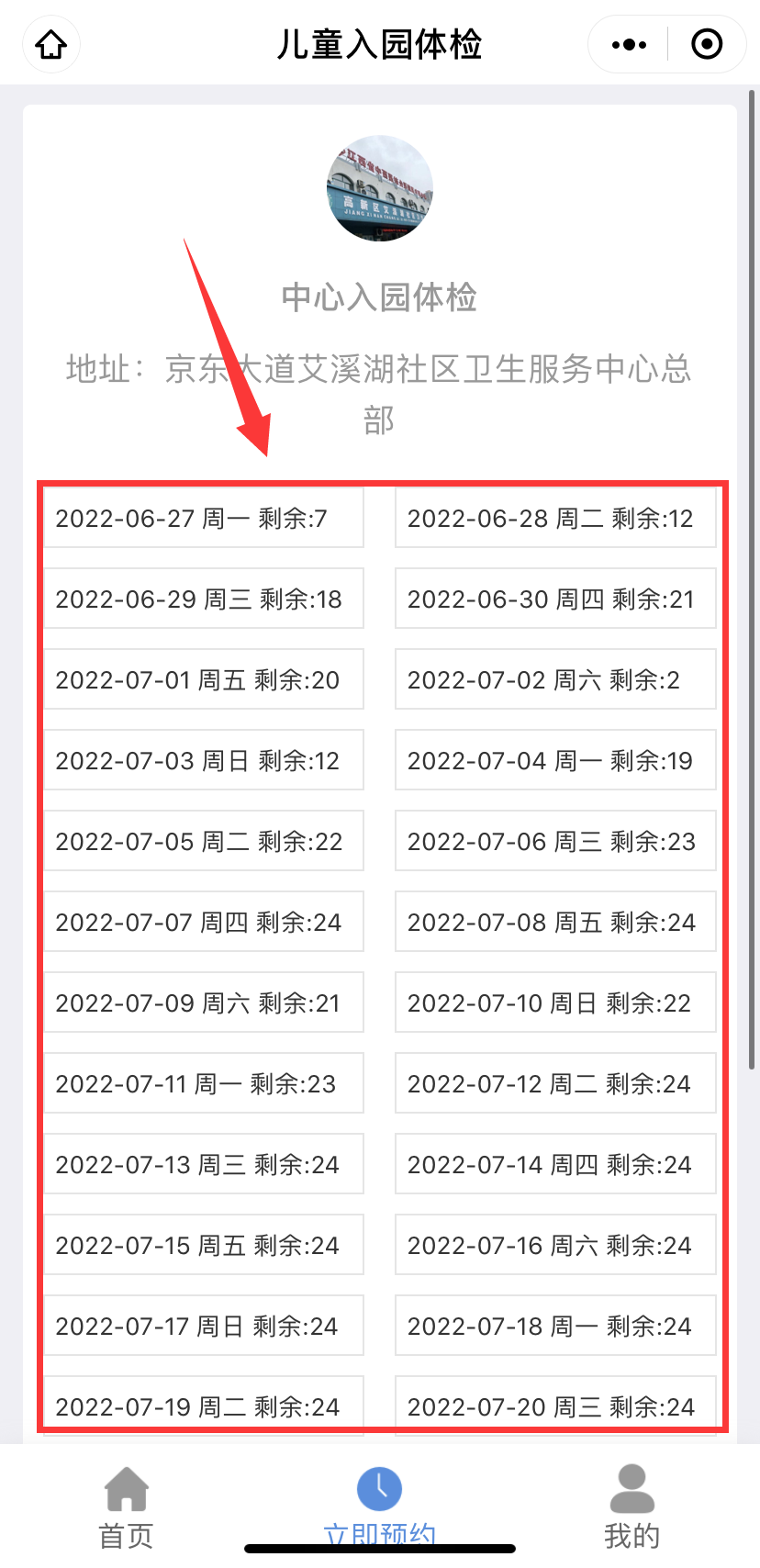Return to the mini program home icon
The height and width of the screenshot is (1568, 760).
(x=51, y=44)
